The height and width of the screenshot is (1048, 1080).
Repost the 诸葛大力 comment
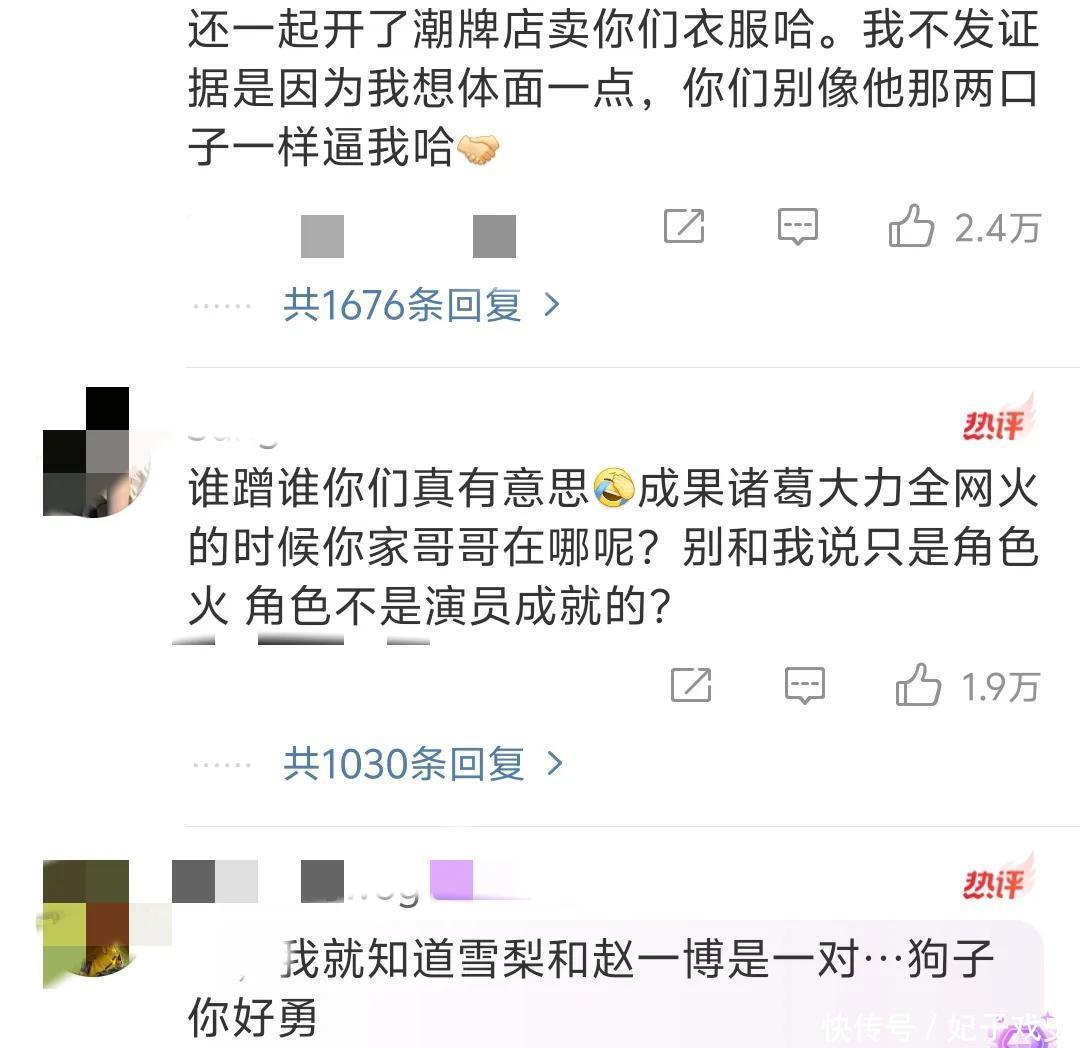691,686
